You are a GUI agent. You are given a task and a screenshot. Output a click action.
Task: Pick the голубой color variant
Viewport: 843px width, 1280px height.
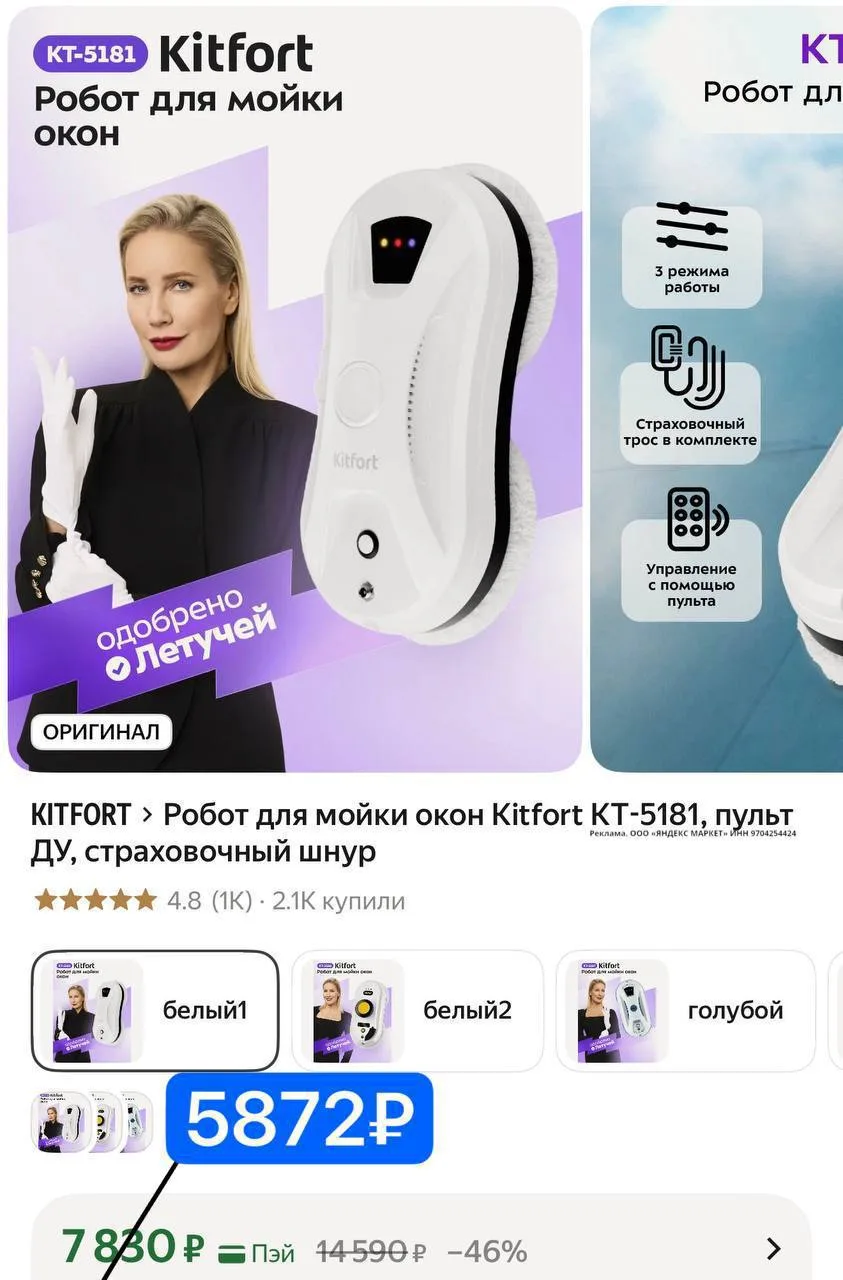point(685,1010)
